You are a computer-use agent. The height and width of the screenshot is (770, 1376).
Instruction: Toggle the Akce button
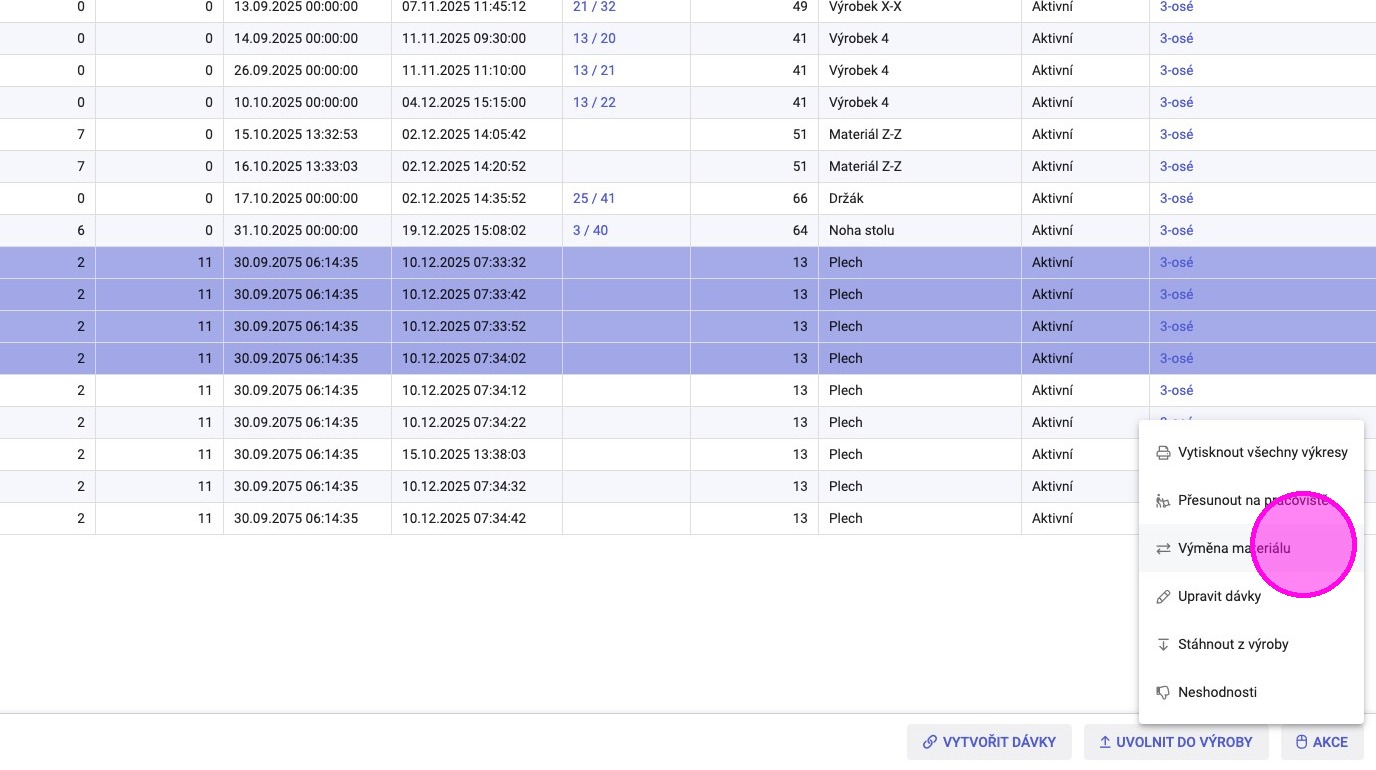coord(1322,742)
